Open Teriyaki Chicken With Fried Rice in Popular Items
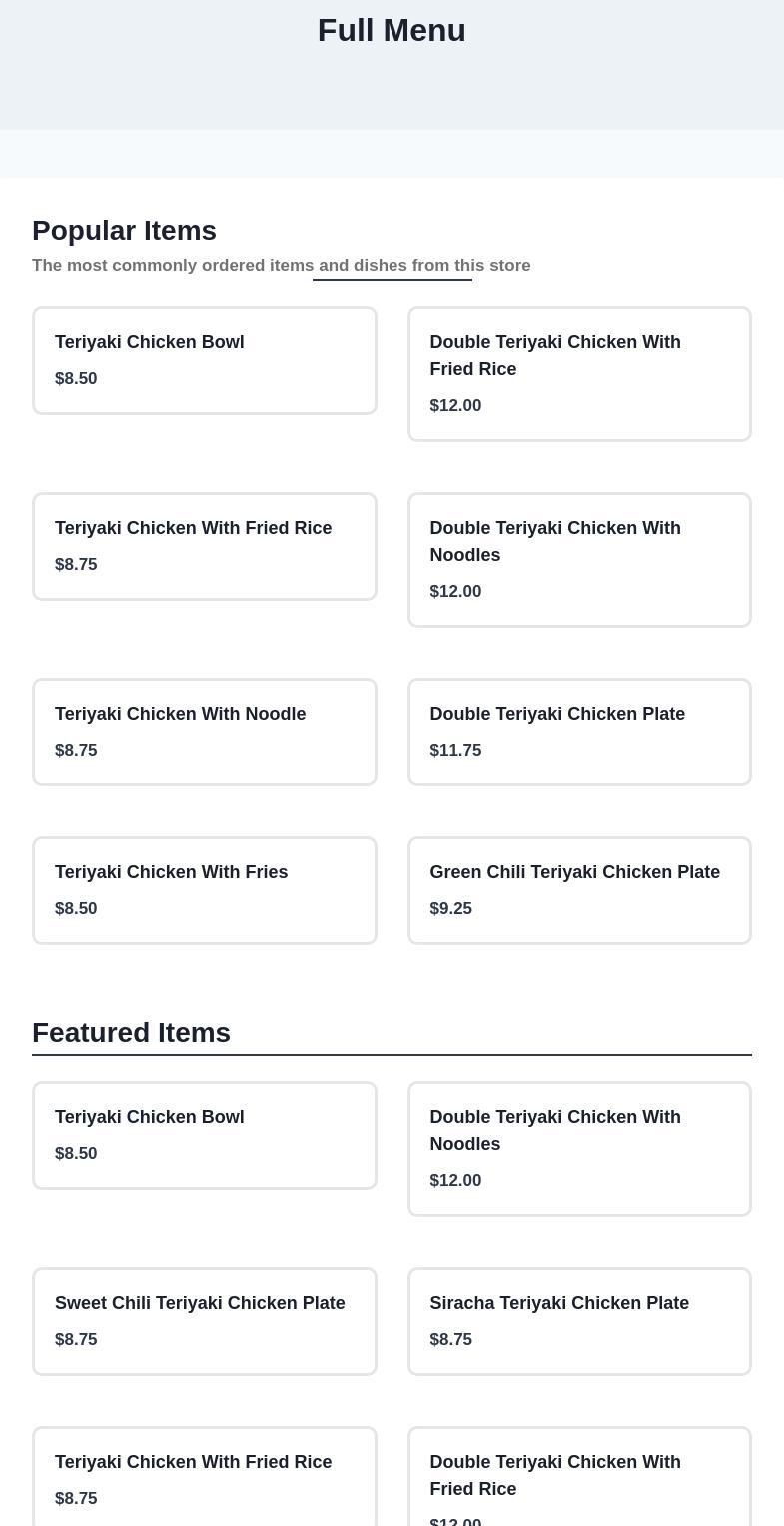 (x=204, y=546)
